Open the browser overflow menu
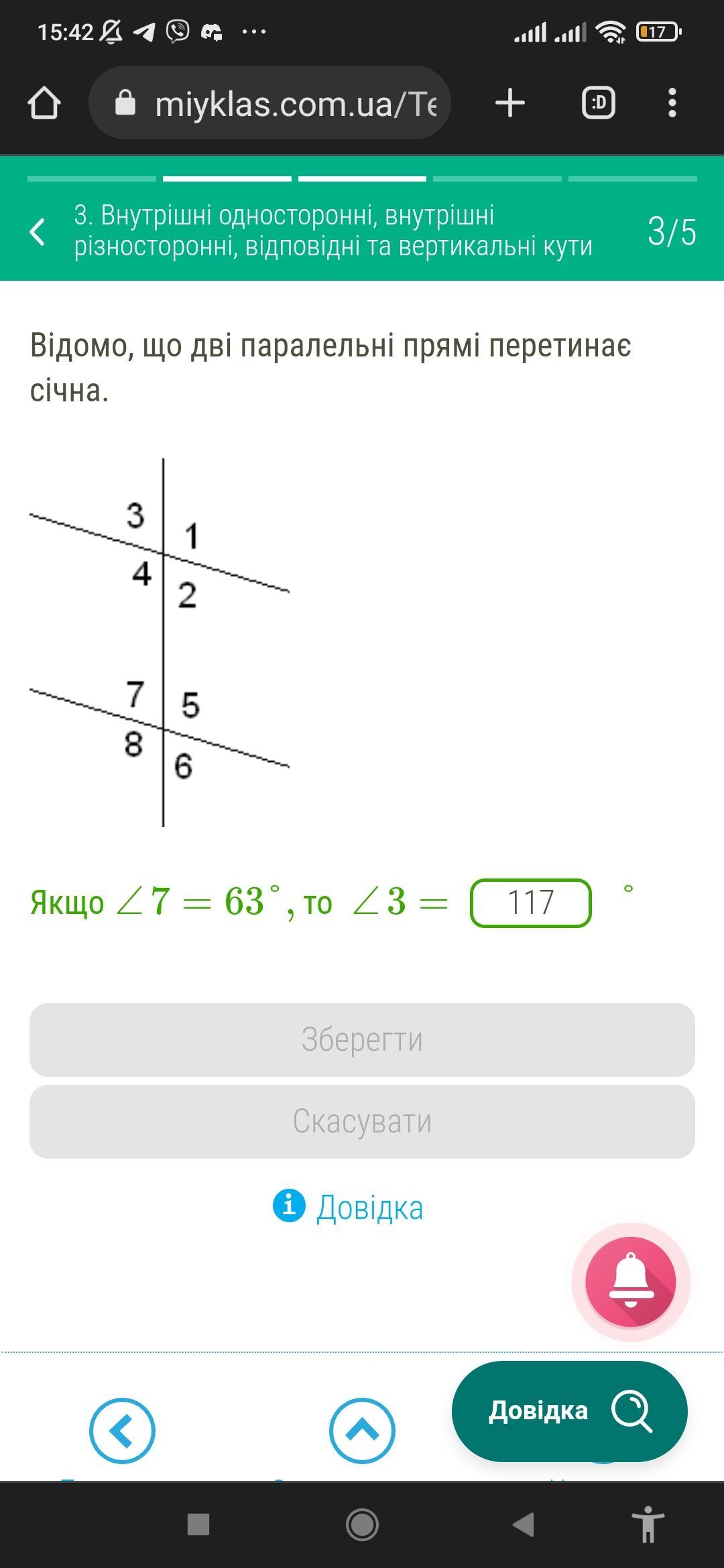The height and width of the screenshot is (1568, 724). click(x=672, y=103)
